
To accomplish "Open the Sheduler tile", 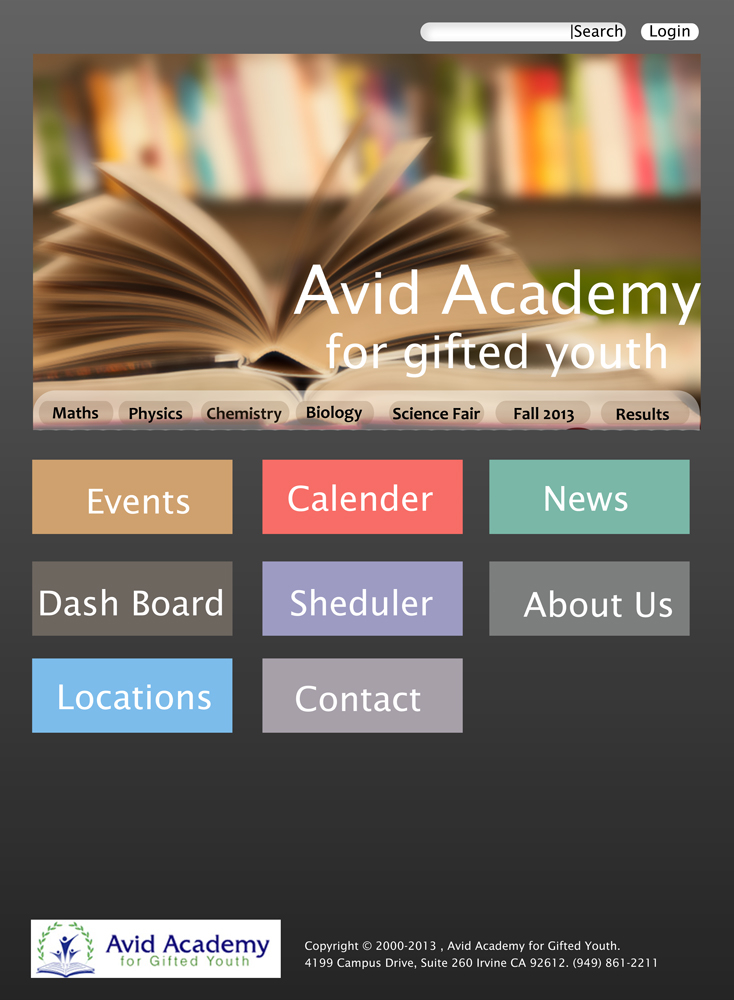I will point(362,599).
